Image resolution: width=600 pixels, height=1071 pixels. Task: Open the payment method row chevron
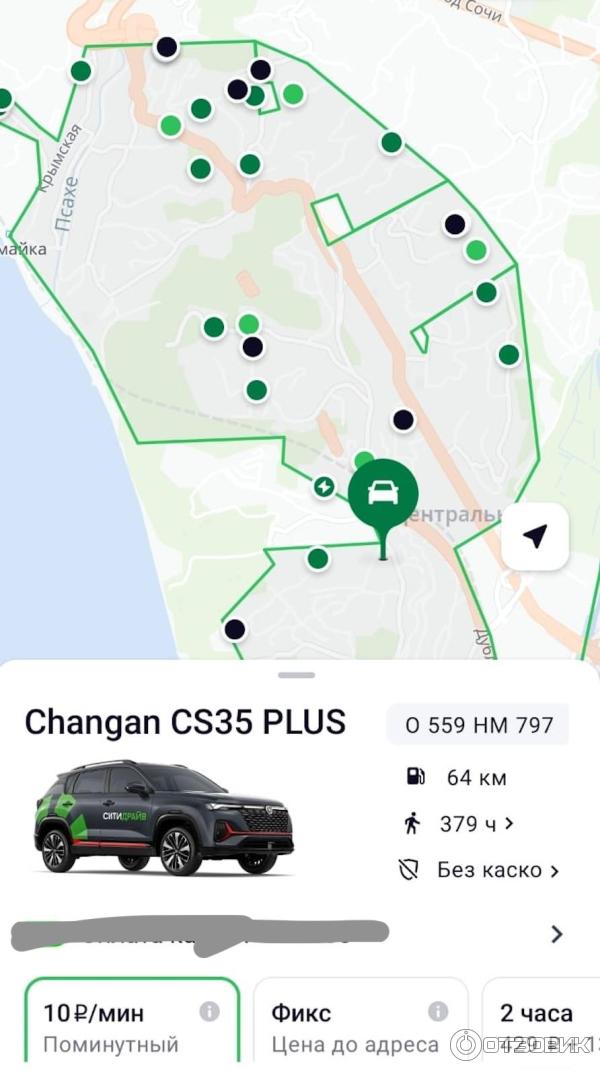[557, 934]
